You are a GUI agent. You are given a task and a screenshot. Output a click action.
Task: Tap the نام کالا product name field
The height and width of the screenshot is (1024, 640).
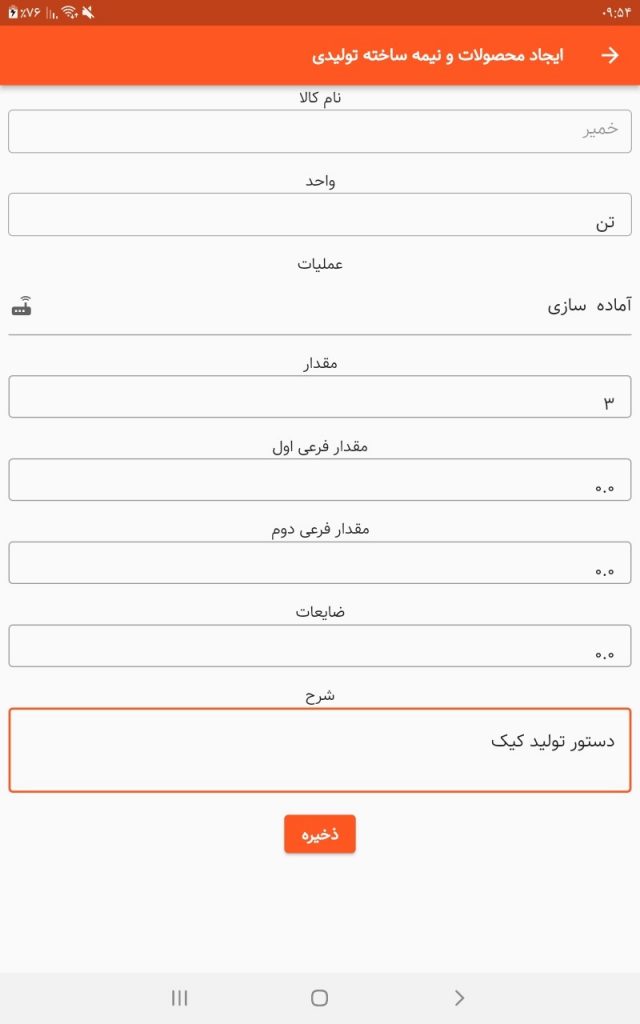coord(320,131)
